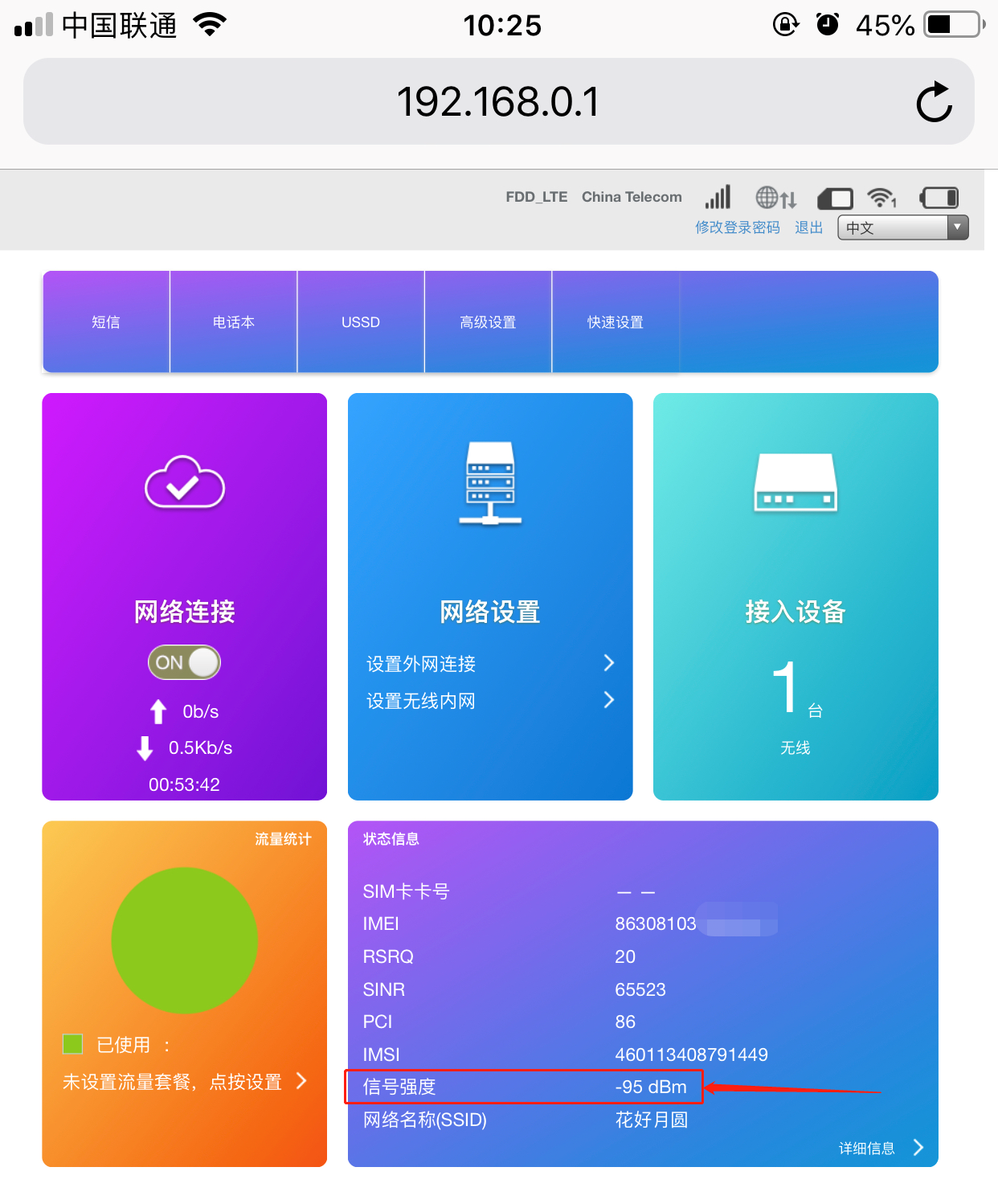Open the 接入设备 card
998x1204 pixels.
pyautogui.click(x=795, y=596)
